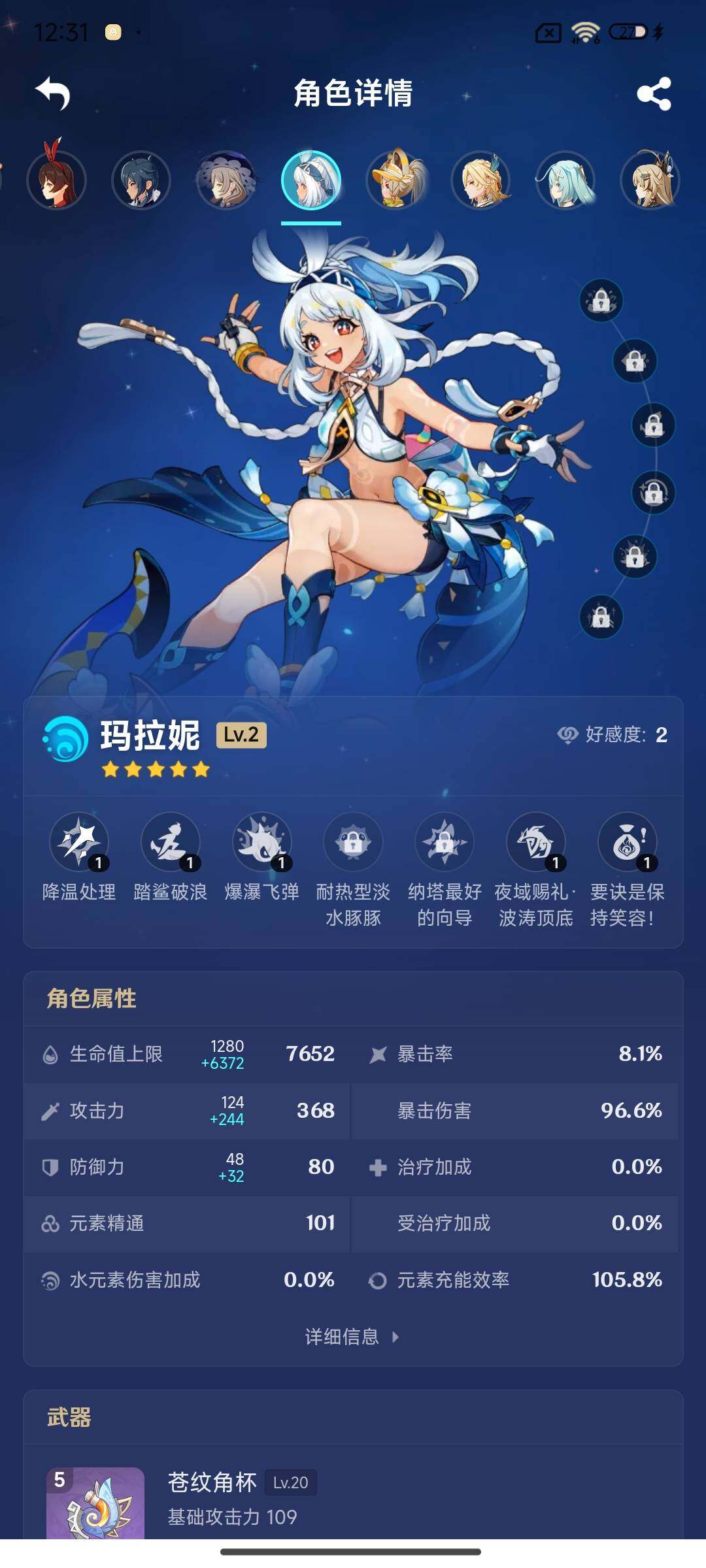Image resolution: width=706 pixels, height=1568 pixels.
Task: Select the dark-blue-haired character avatar
Action: pyautogui.click(x=141, y=180)
